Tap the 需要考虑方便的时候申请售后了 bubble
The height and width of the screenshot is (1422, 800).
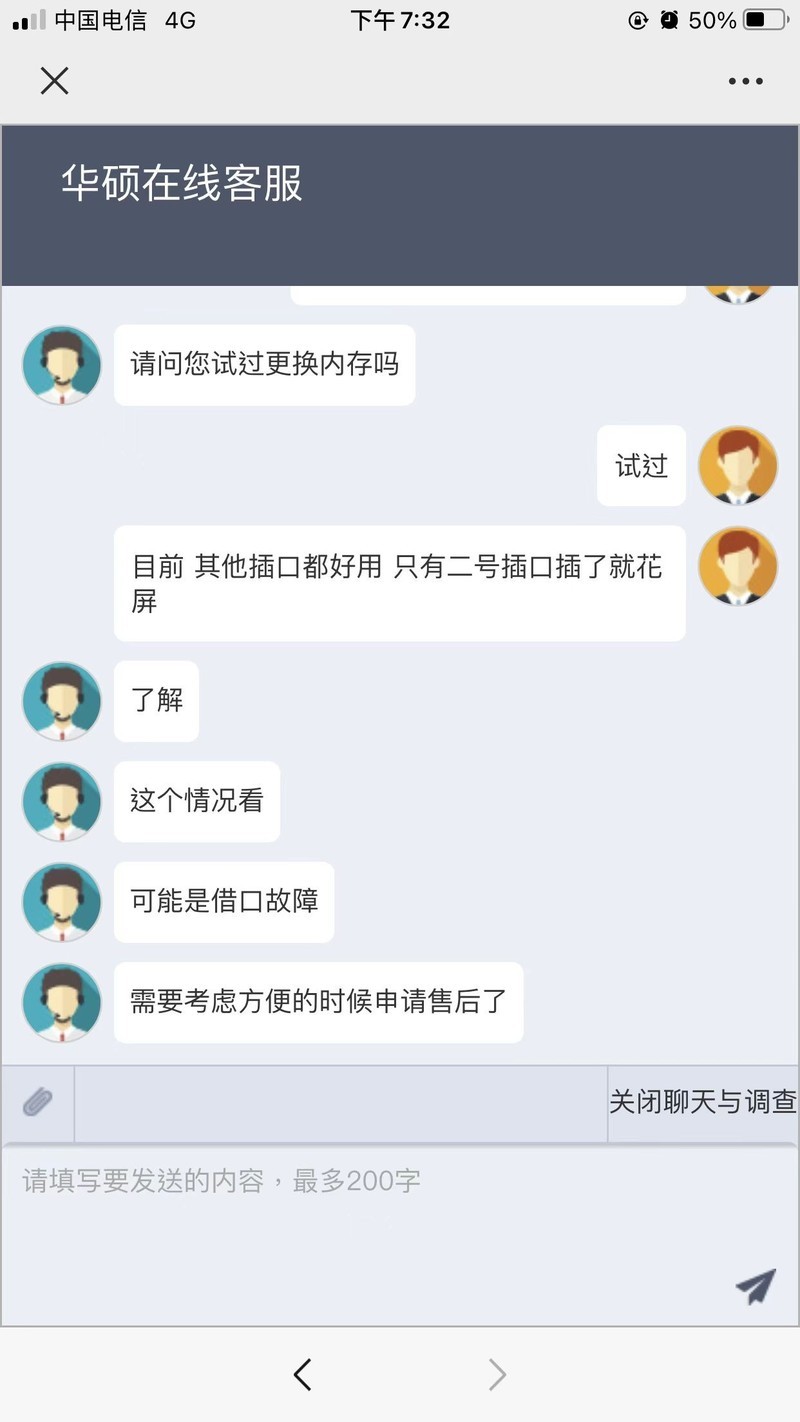(318, 1002)
